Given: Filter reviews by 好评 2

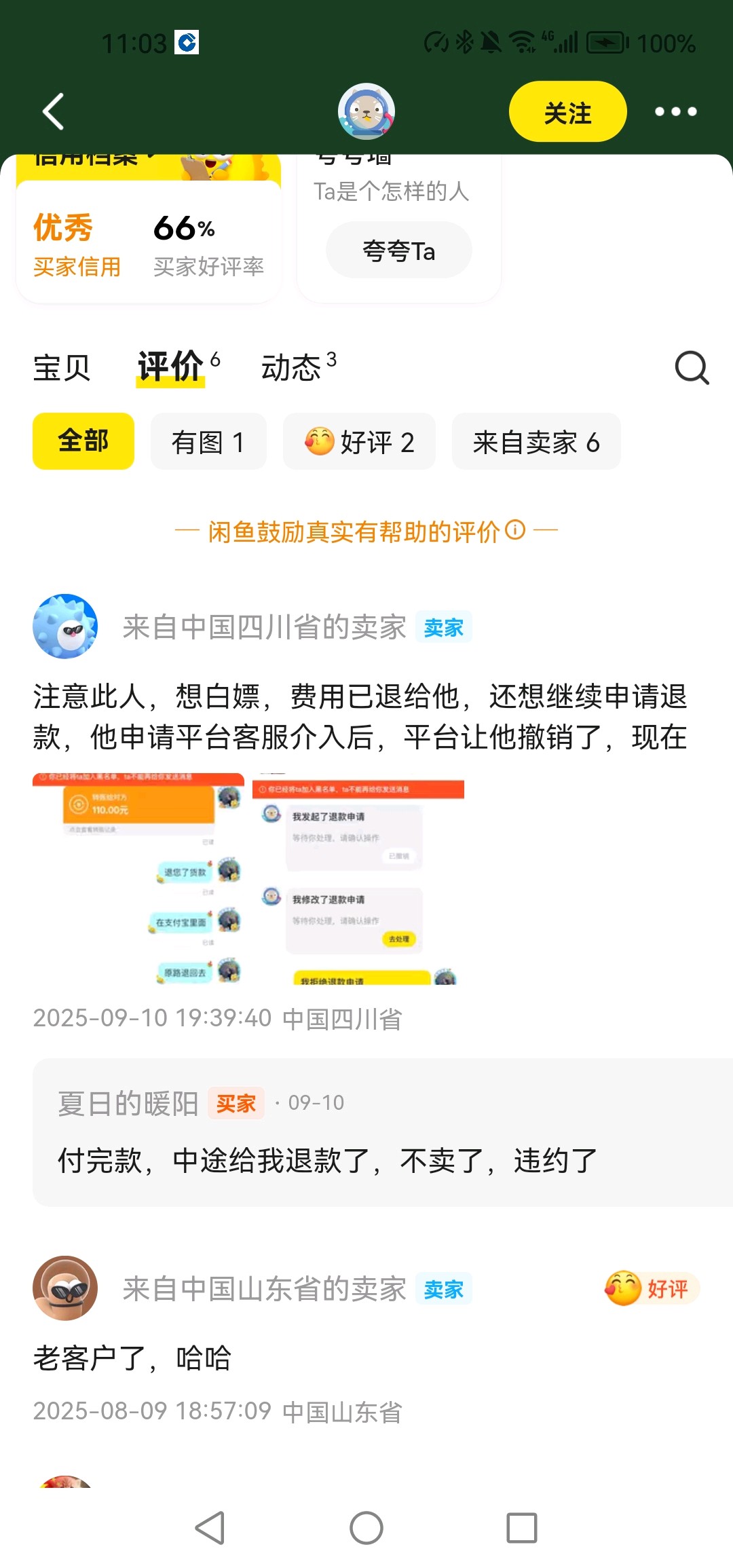Looking at the screenshot, I should click(x=359, y=442).
